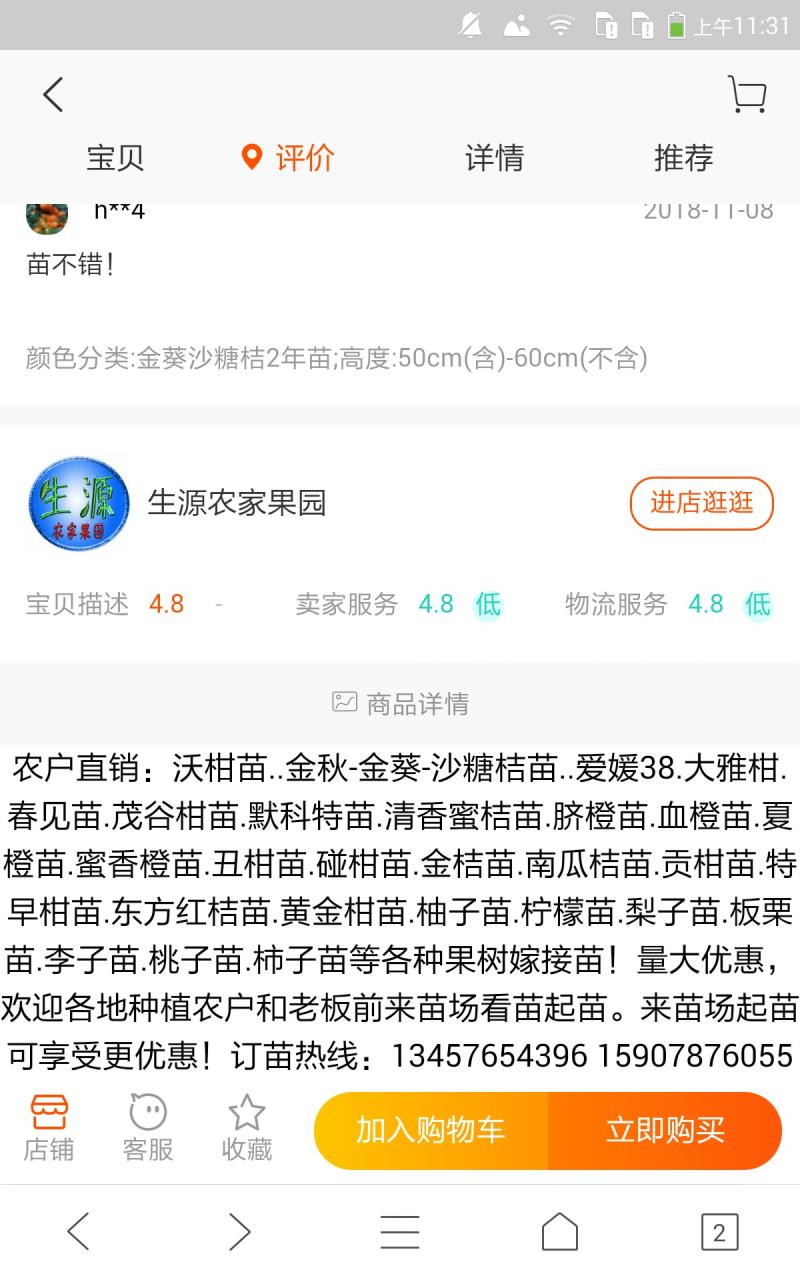This screenshot has width=800, height=1280.
Task: Add item to 收藏 favorites
Action: click(x=246, y=1128)
